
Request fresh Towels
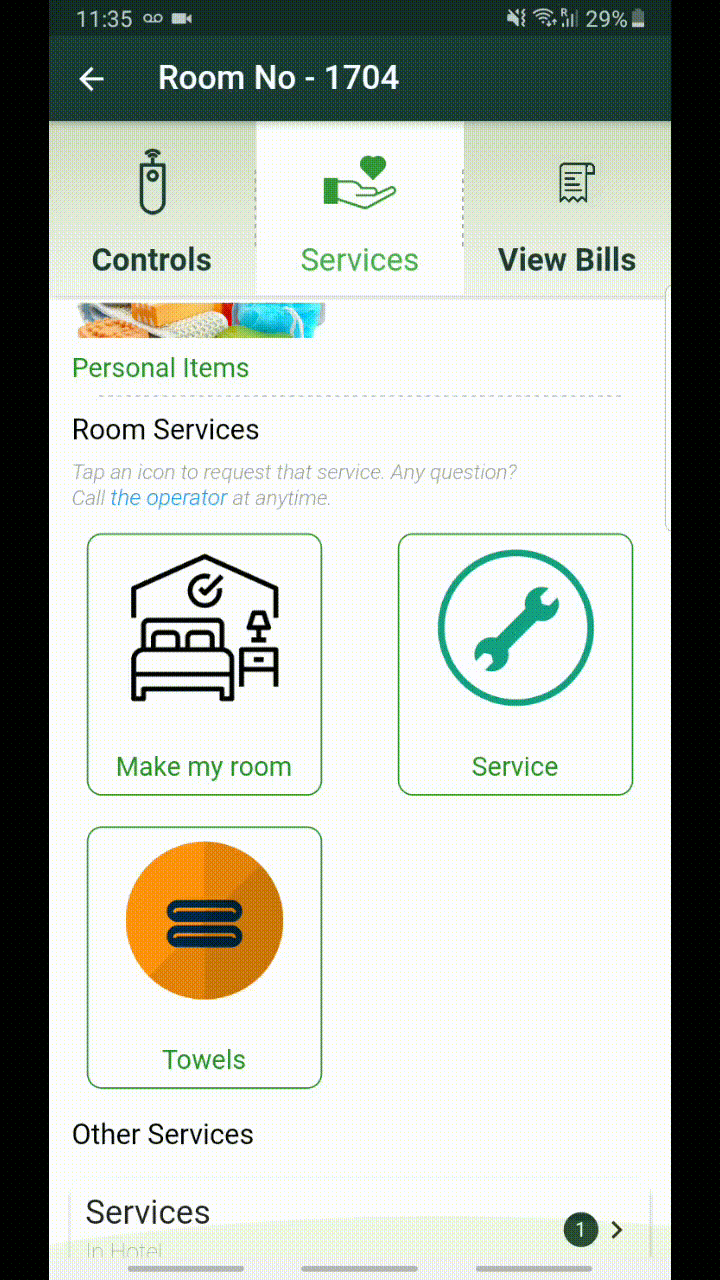[x=204, y=957]
